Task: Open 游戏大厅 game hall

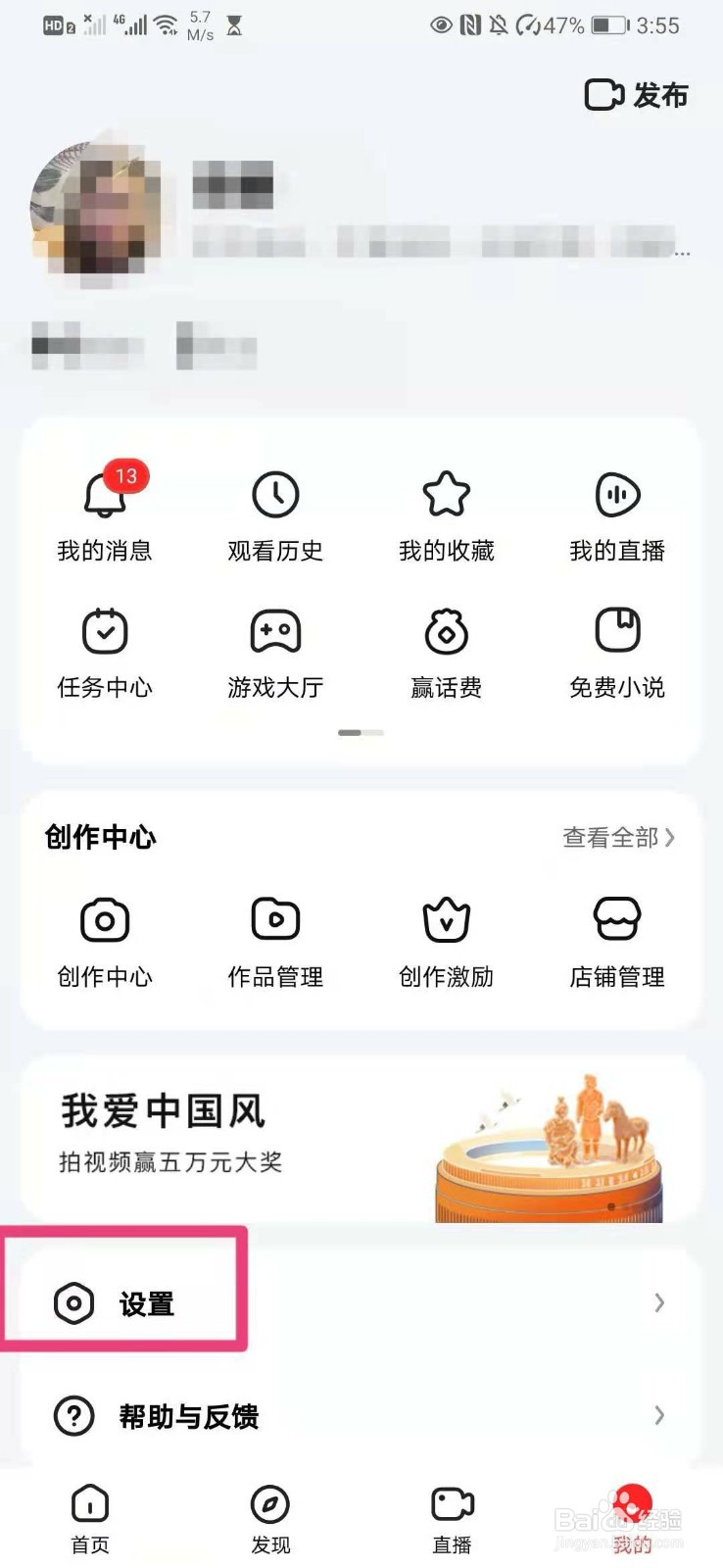Action: pyautogui.click(x=275, y=650)
